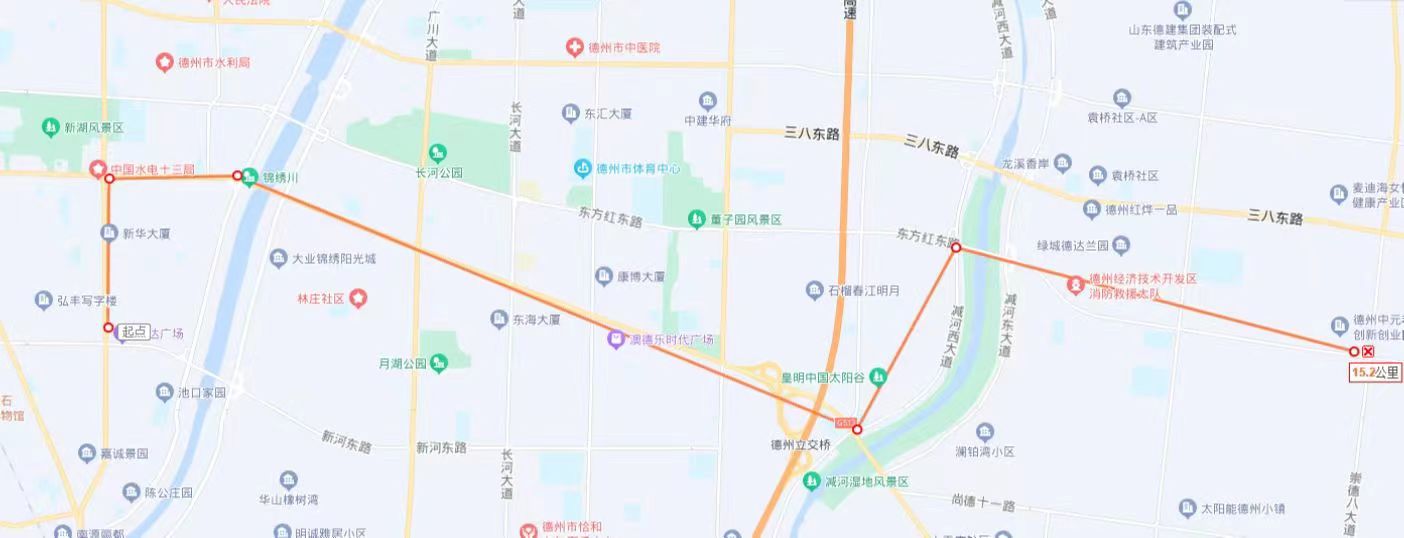Viewport: 1404px width, 538px height.
Task: Tap the 澳德乐时代广场 shopping marker
Action: pos(616,340)
